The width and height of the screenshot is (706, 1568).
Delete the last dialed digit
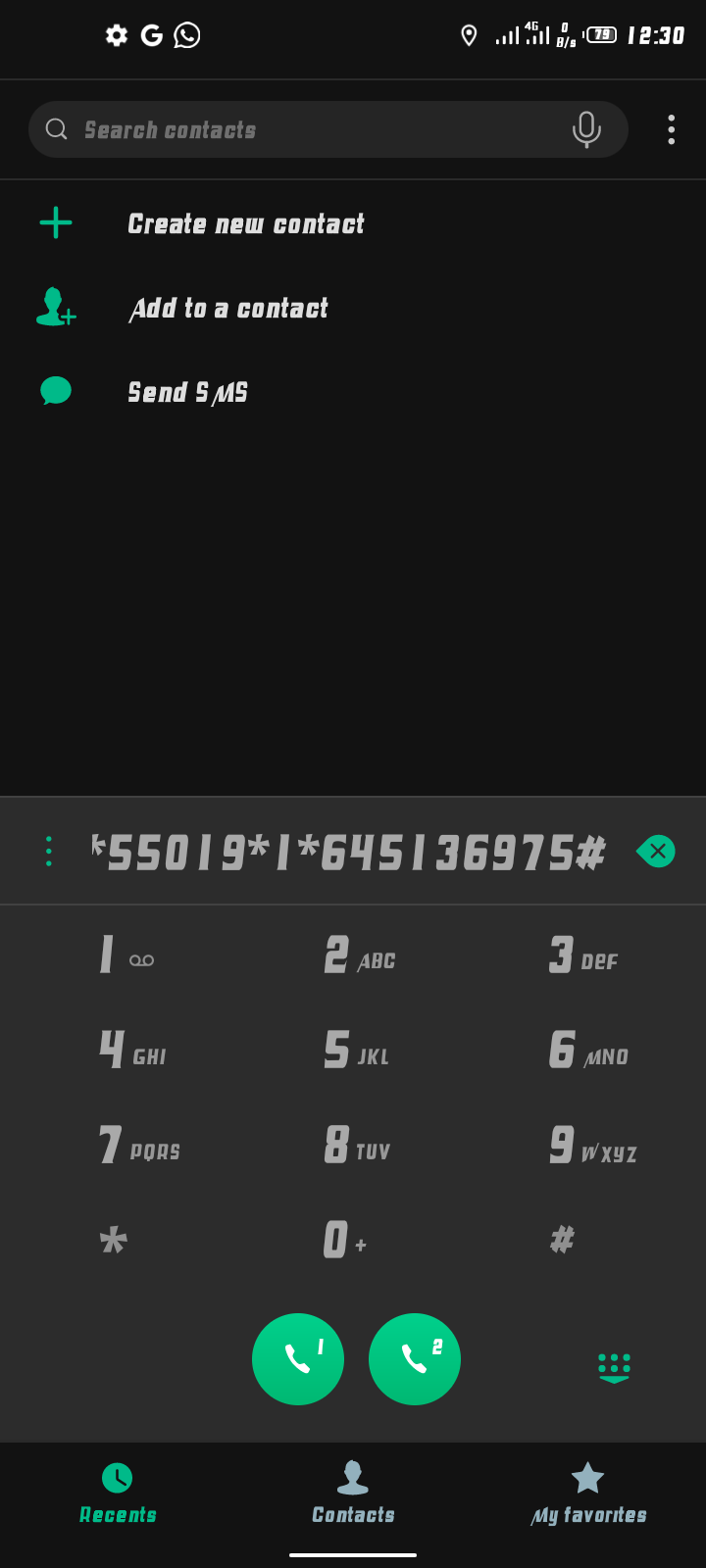[x=656, y=851]
